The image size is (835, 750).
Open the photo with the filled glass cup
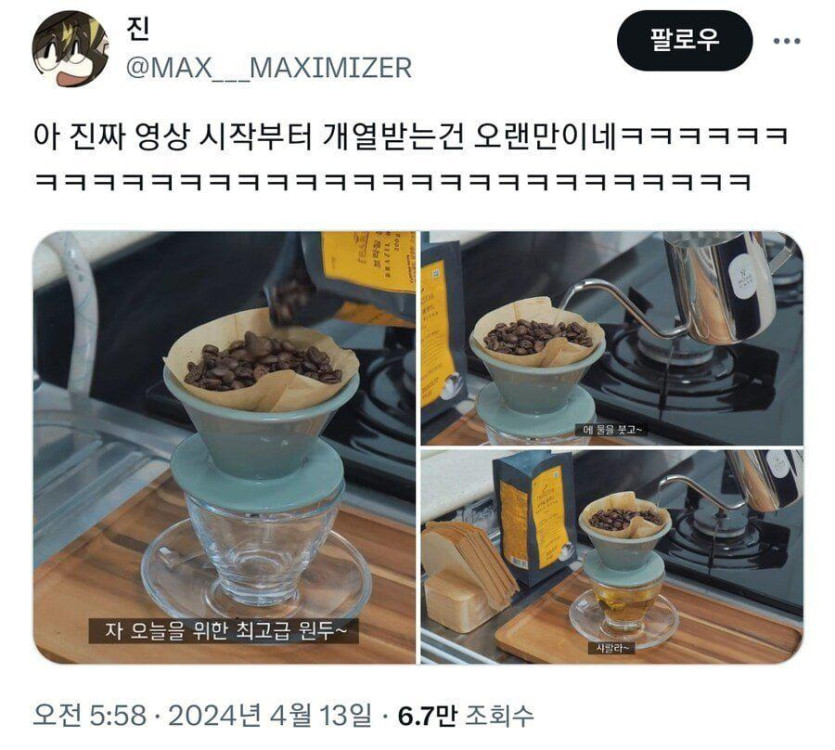[611, 556]
